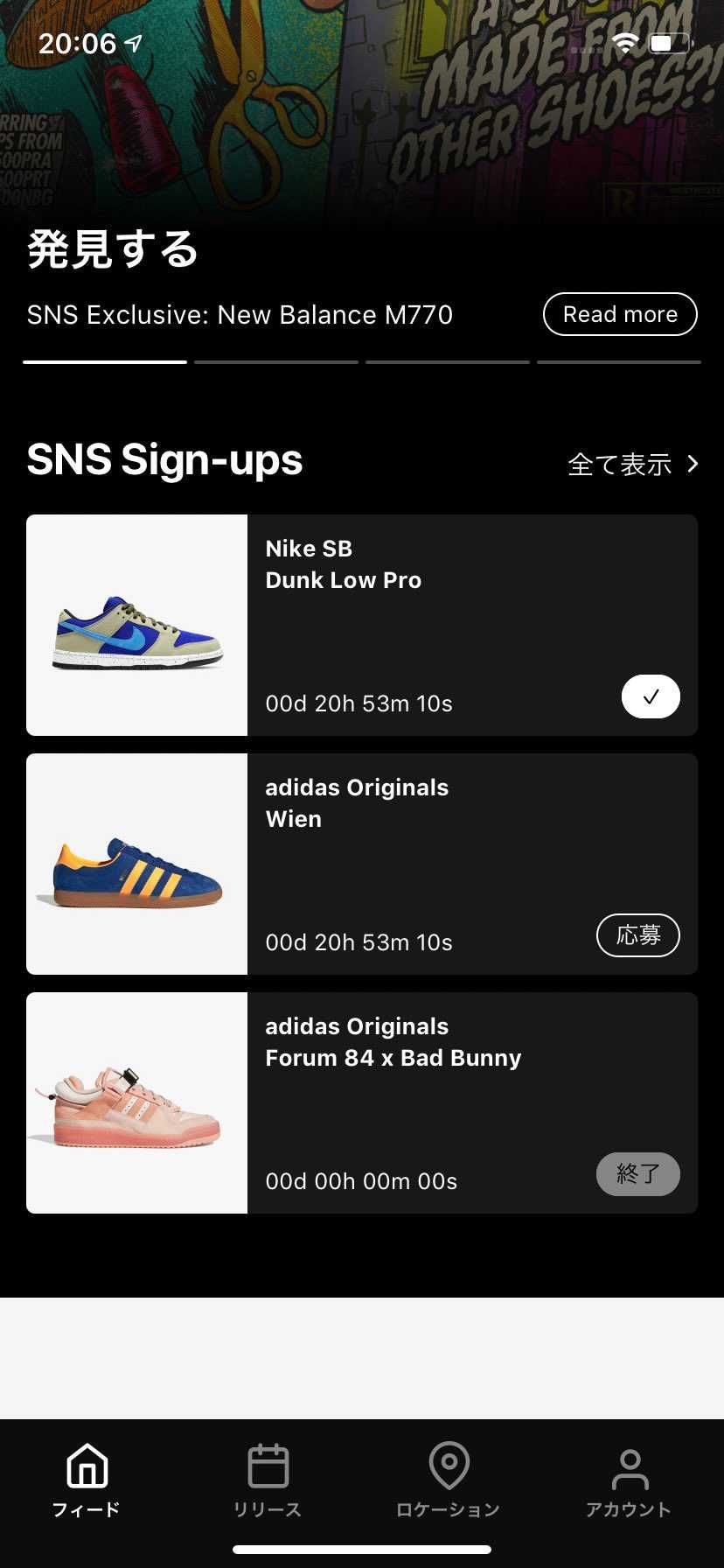Image resolution: width=724 pixels, height=1568 pixels.
Task: Tap 応募 to enter the adidas Wien raffle
Action: point(638,935)
